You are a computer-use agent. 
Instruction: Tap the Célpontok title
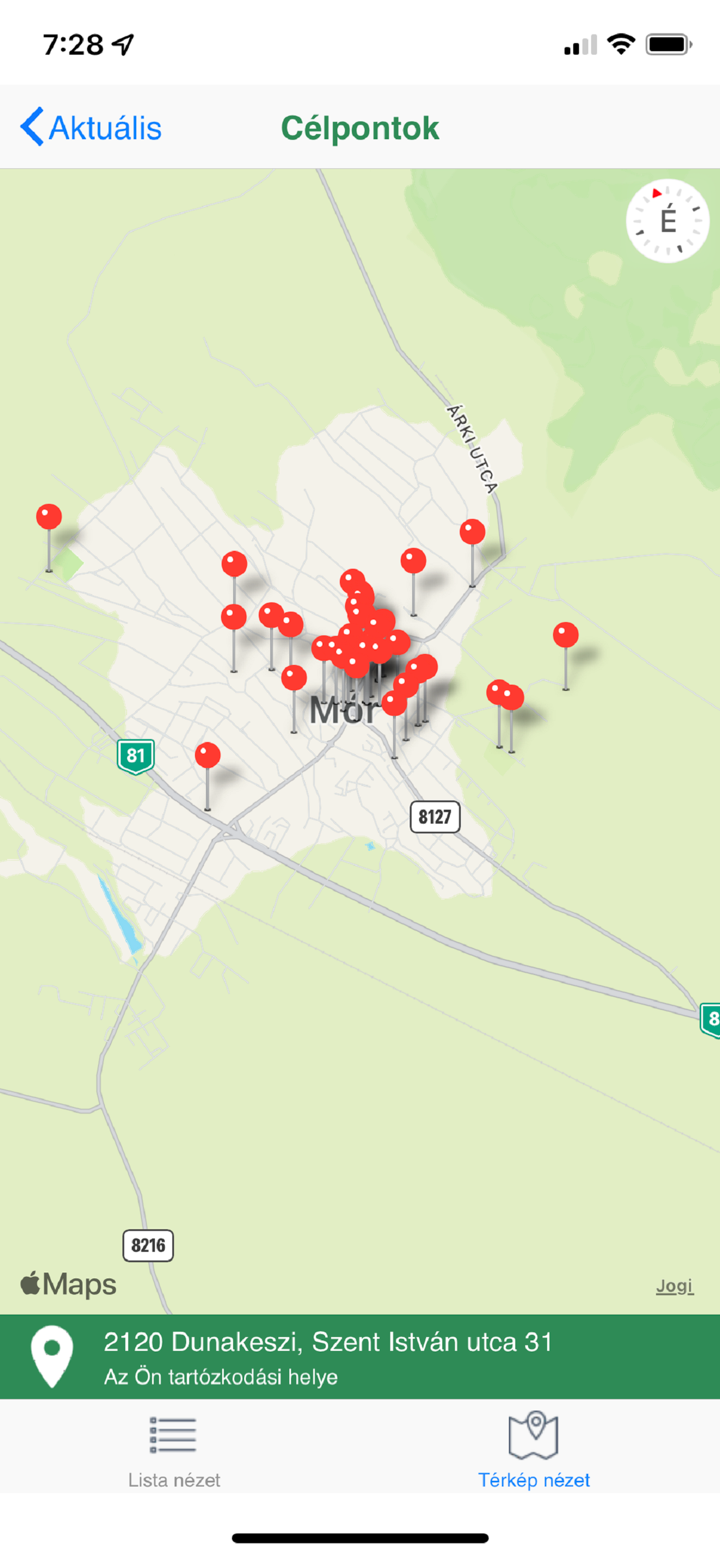tap(359, 127)
